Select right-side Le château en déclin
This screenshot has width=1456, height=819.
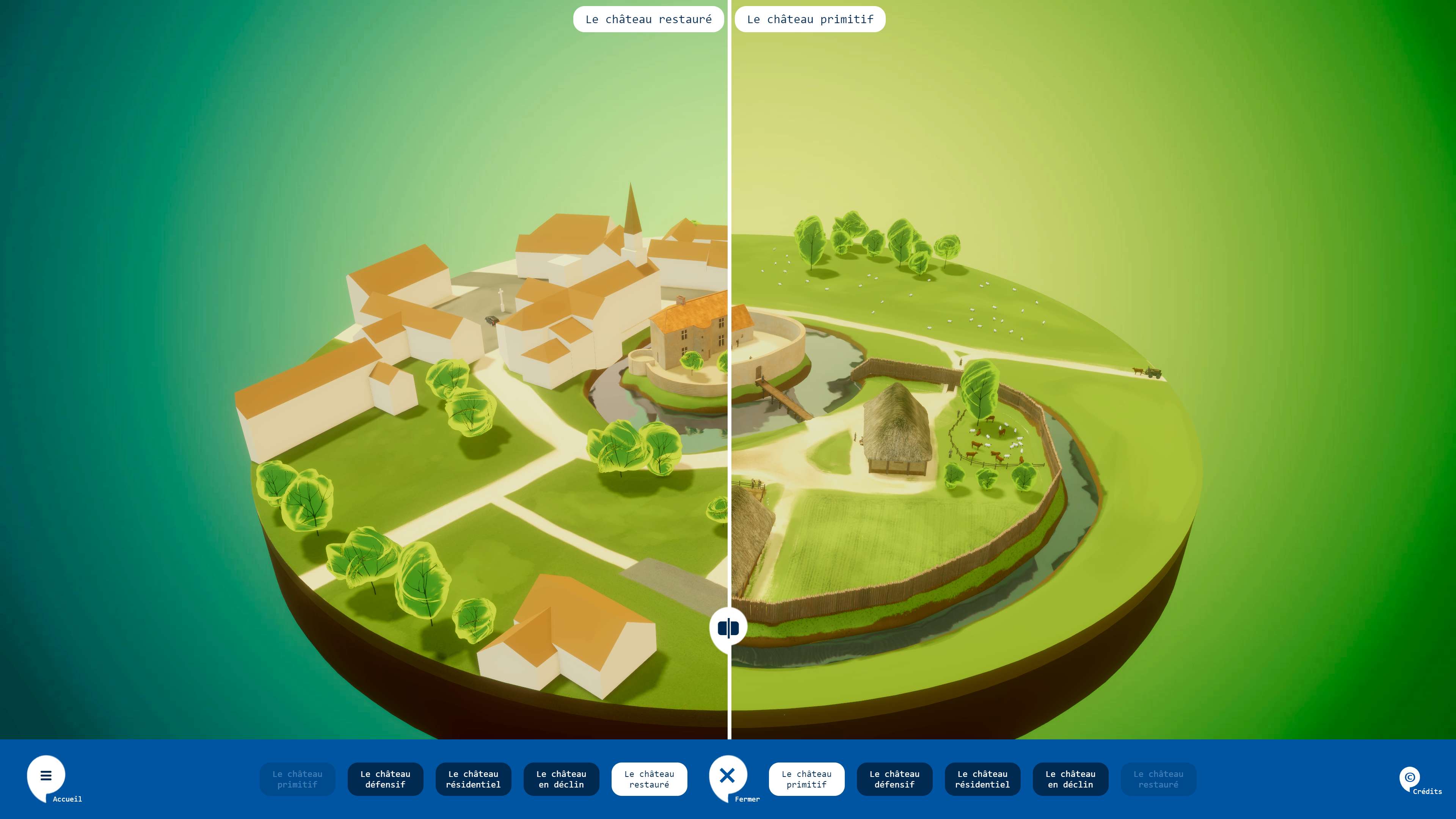(x=1070, y=779)
